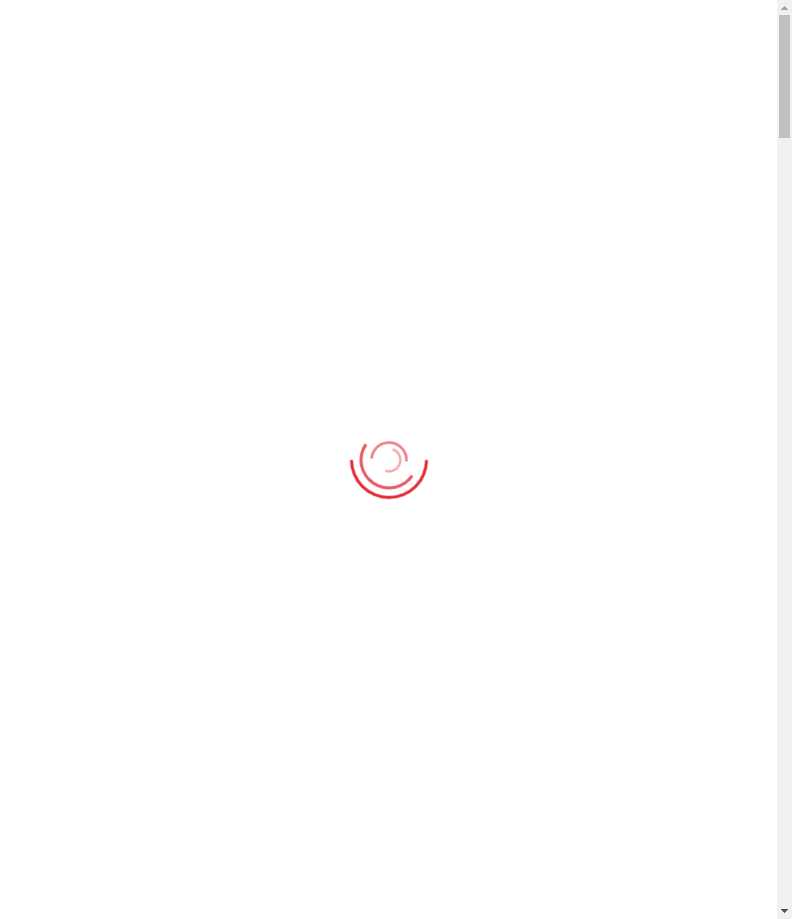This screenshot has height=919, width=792.
Task: Tap the scrollbar's up arrow
Action: pos(784,7)
